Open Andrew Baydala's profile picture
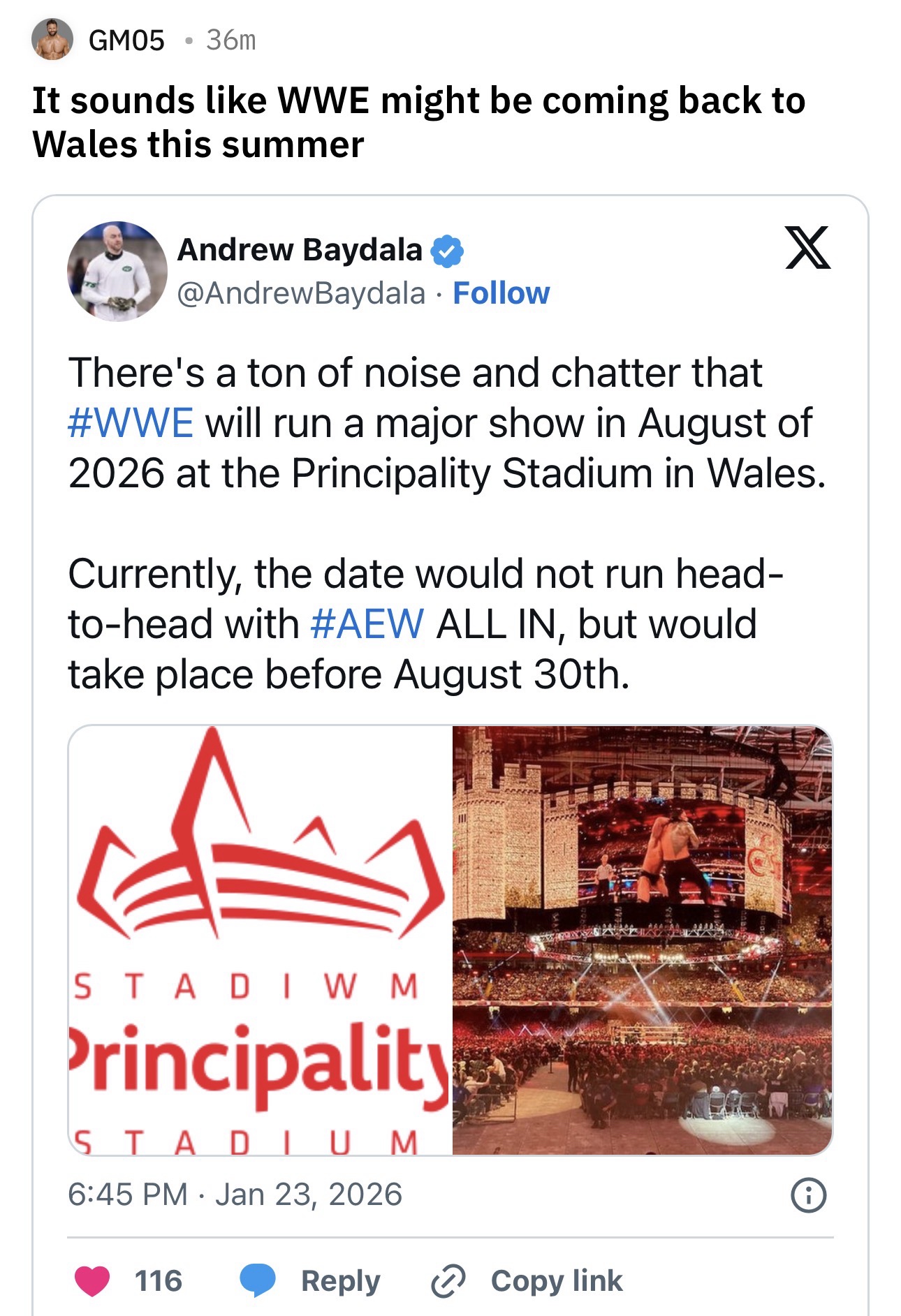Image resolution: width=901 pixels, height=1316 pixels. point(117,272)
